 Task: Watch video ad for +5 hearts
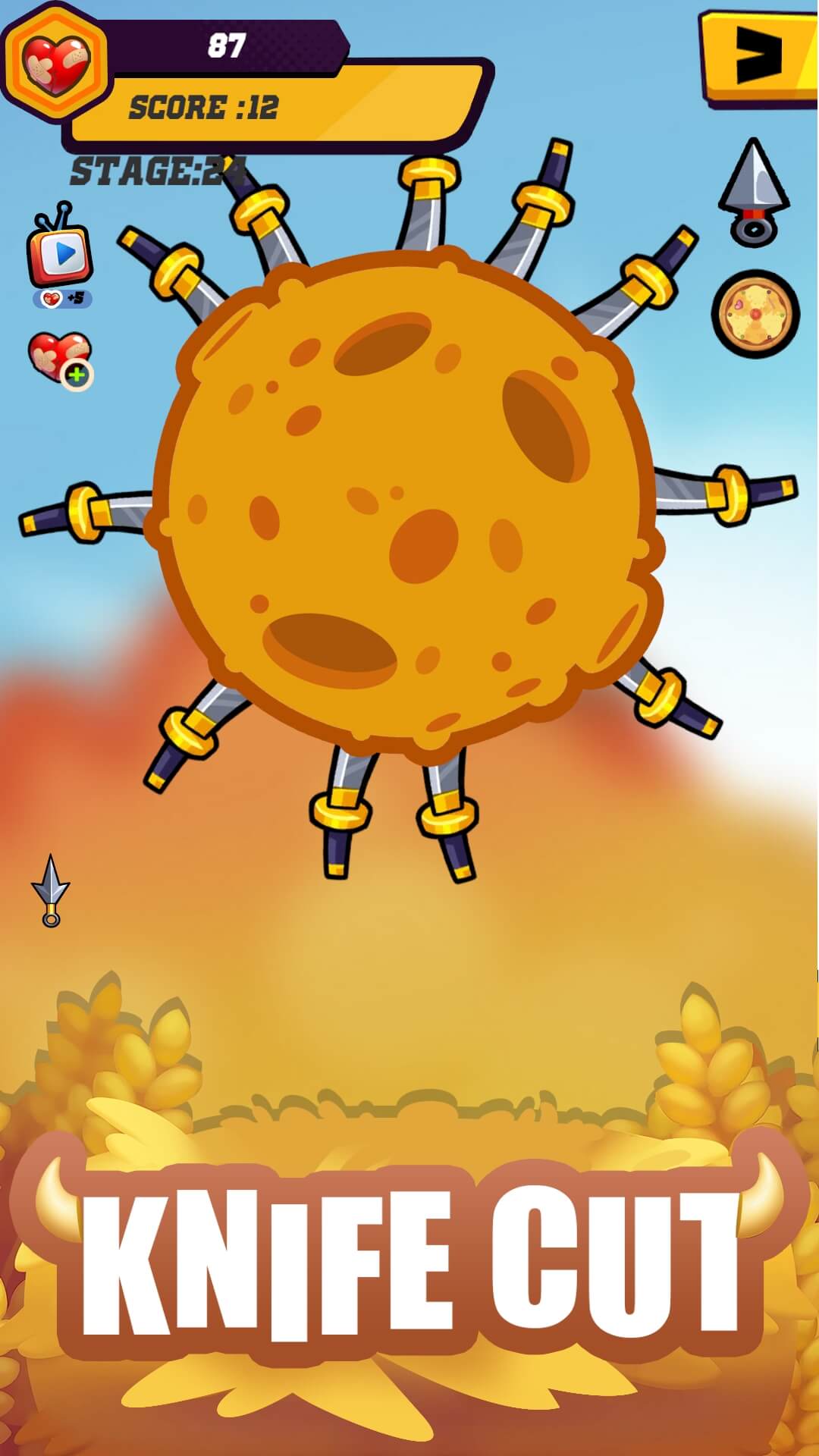pos(61,254)
